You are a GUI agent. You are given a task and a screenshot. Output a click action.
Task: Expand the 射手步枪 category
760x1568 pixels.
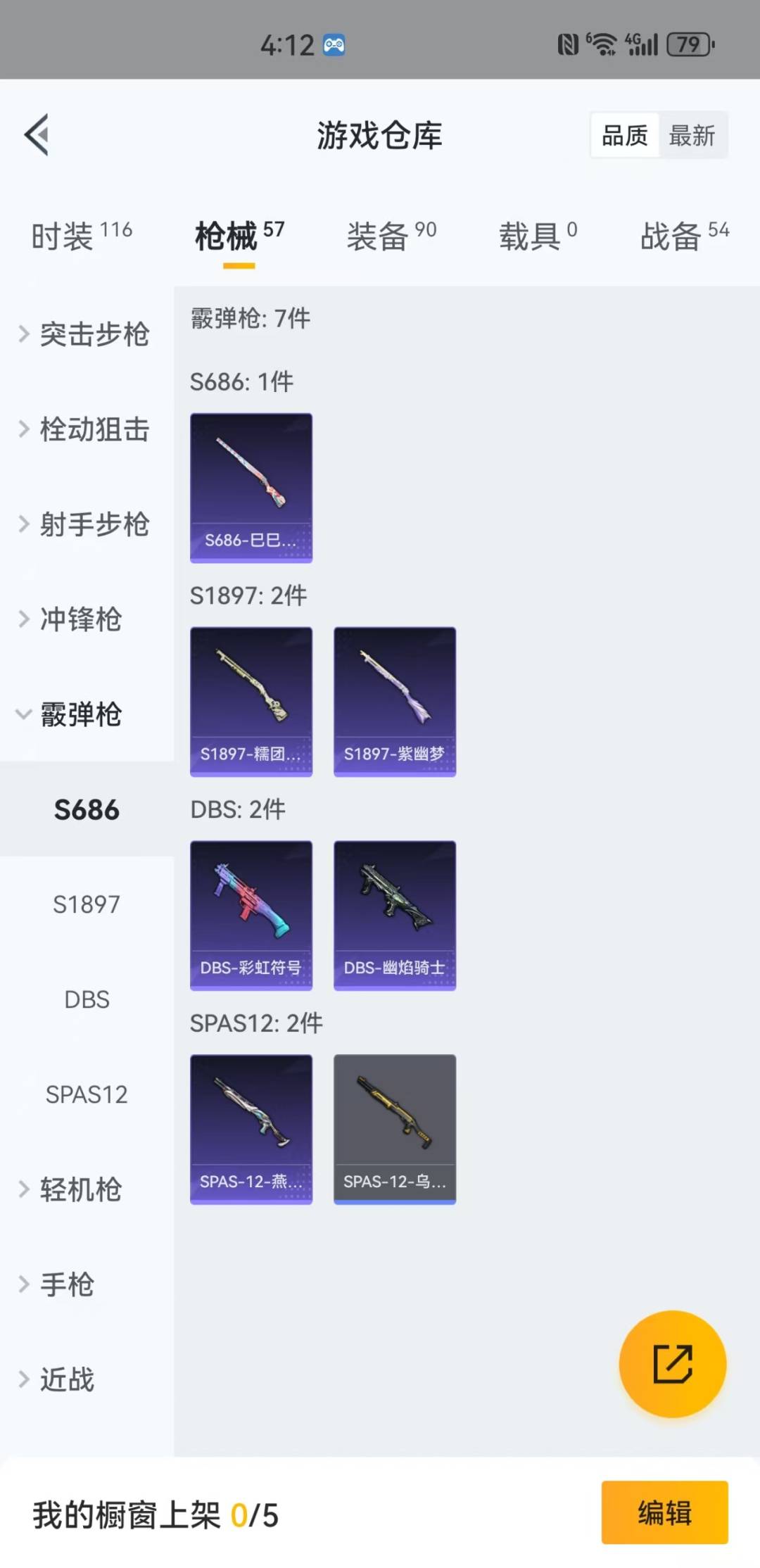(84, 524)
